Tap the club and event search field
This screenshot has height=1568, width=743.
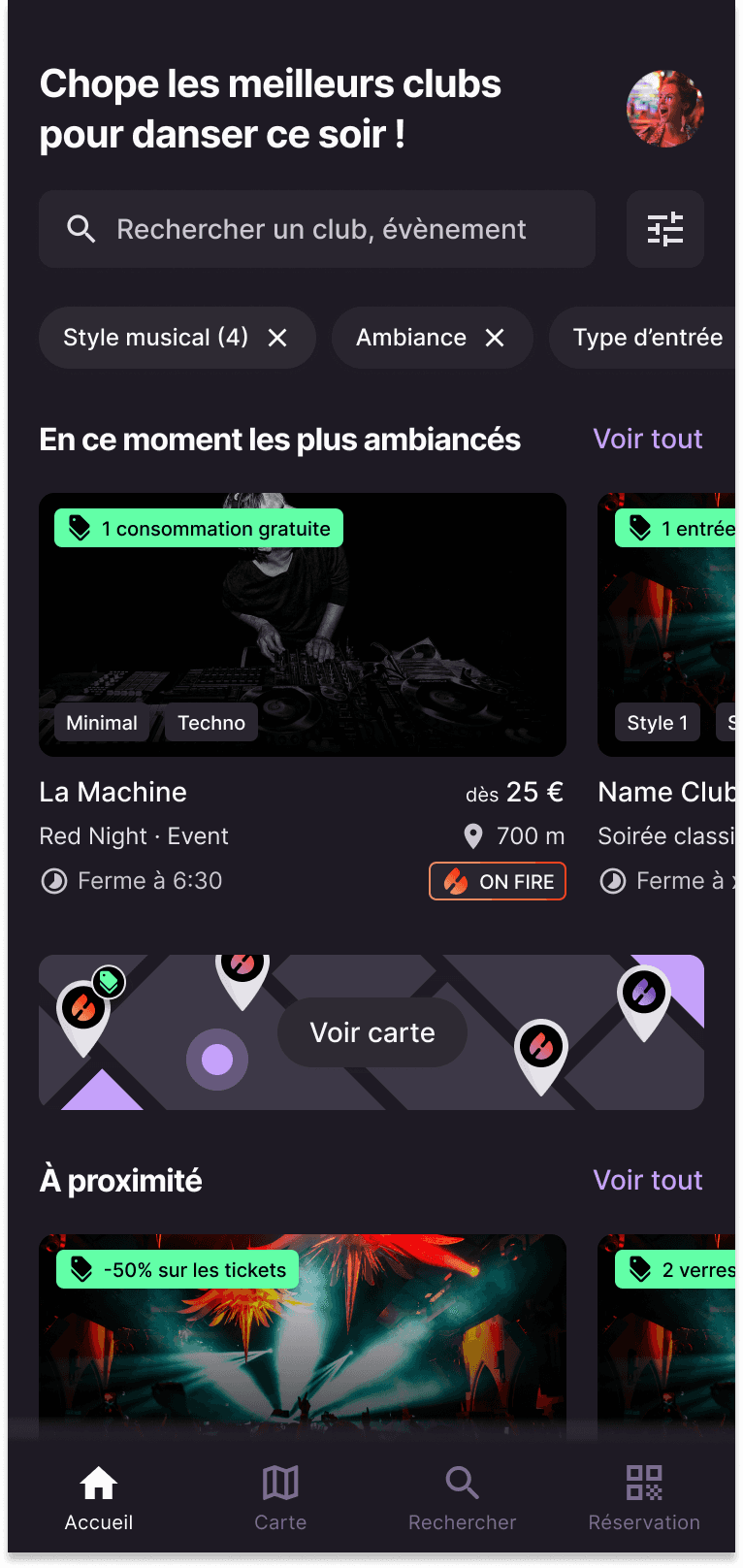click(317, 229)
